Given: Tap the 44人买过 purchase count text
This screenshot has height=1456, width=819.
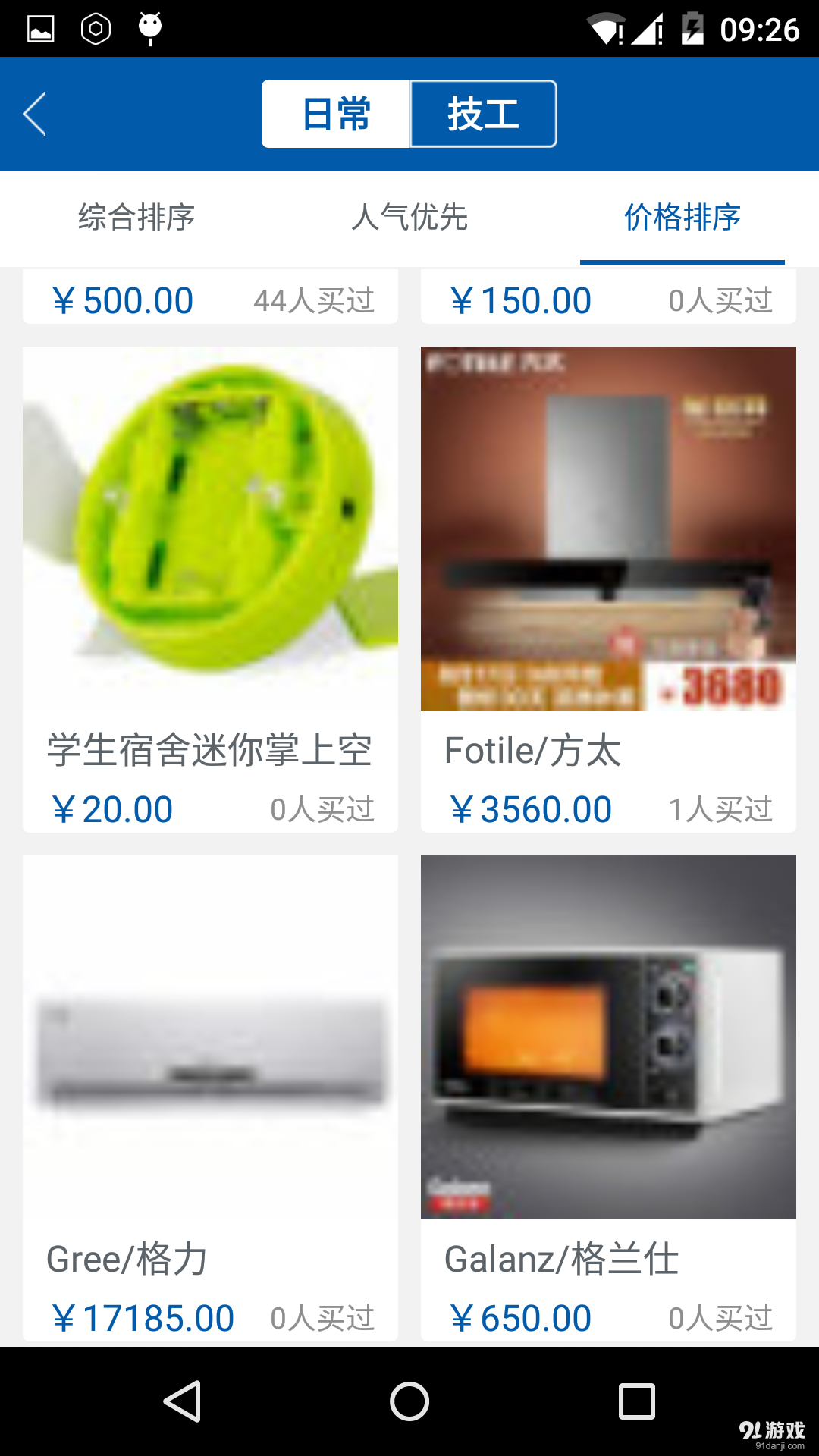Looking at the screenshot, I should [x=315, y=300].
